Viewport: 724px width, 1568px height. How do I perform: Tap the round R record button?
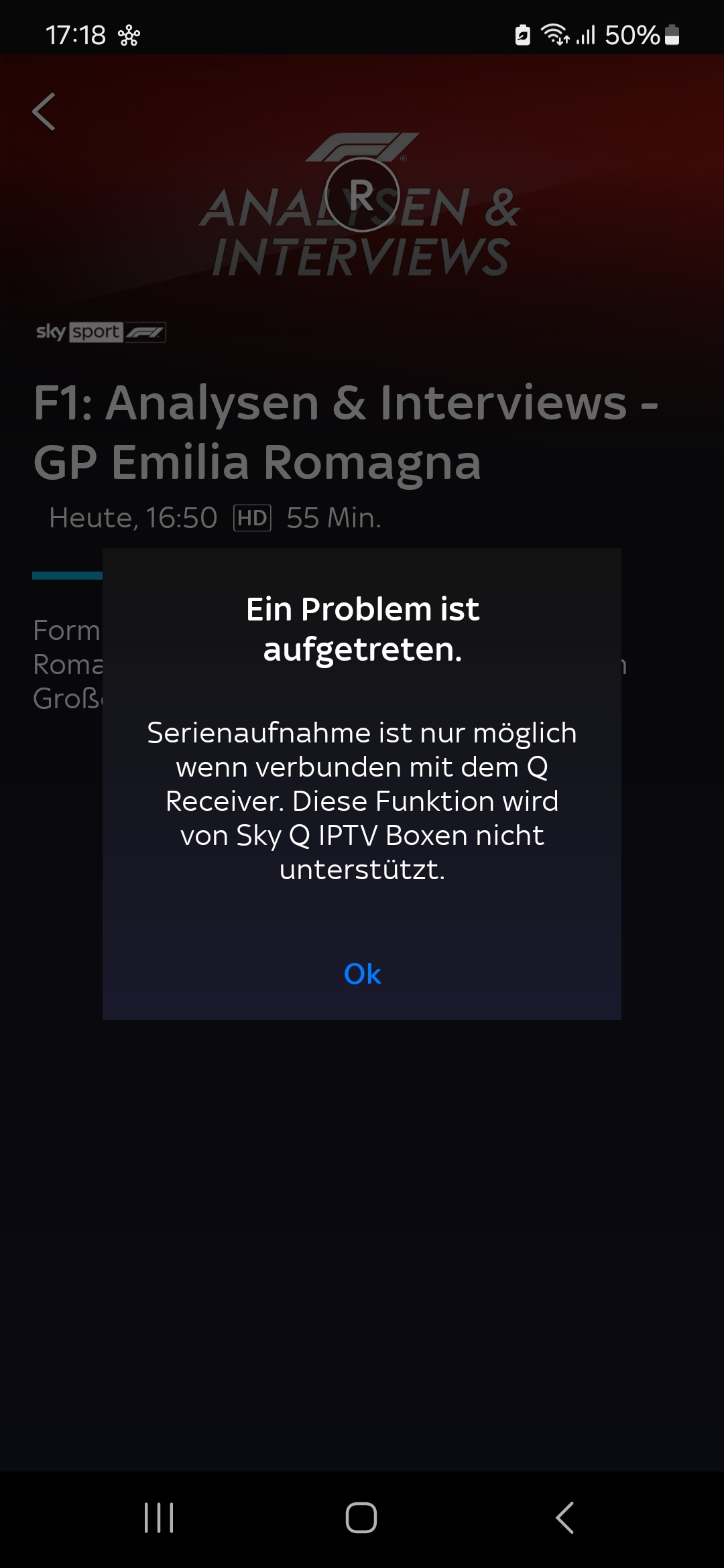[x=362, y=195]
